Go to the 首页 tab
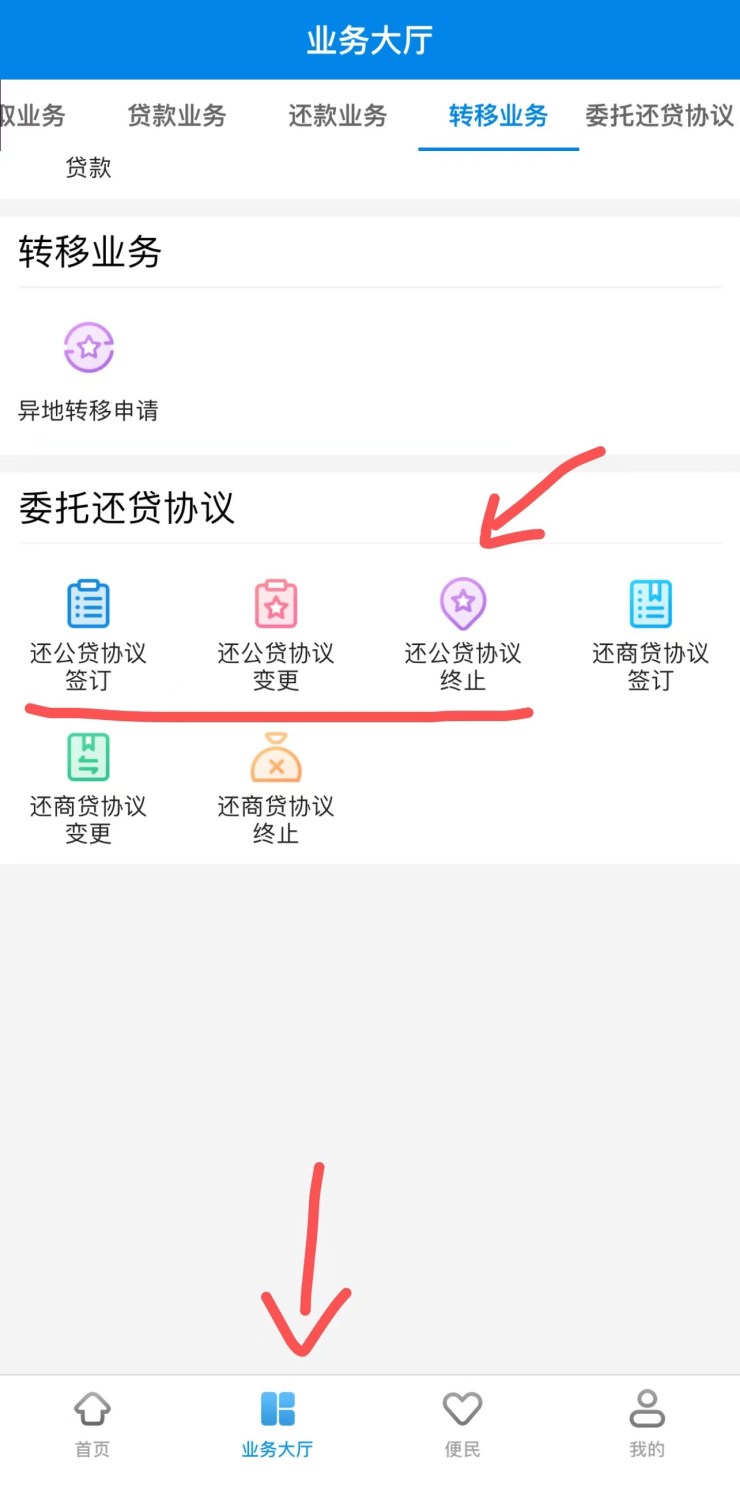Viewport: 740px width, 1501px height. (92, 1424)
